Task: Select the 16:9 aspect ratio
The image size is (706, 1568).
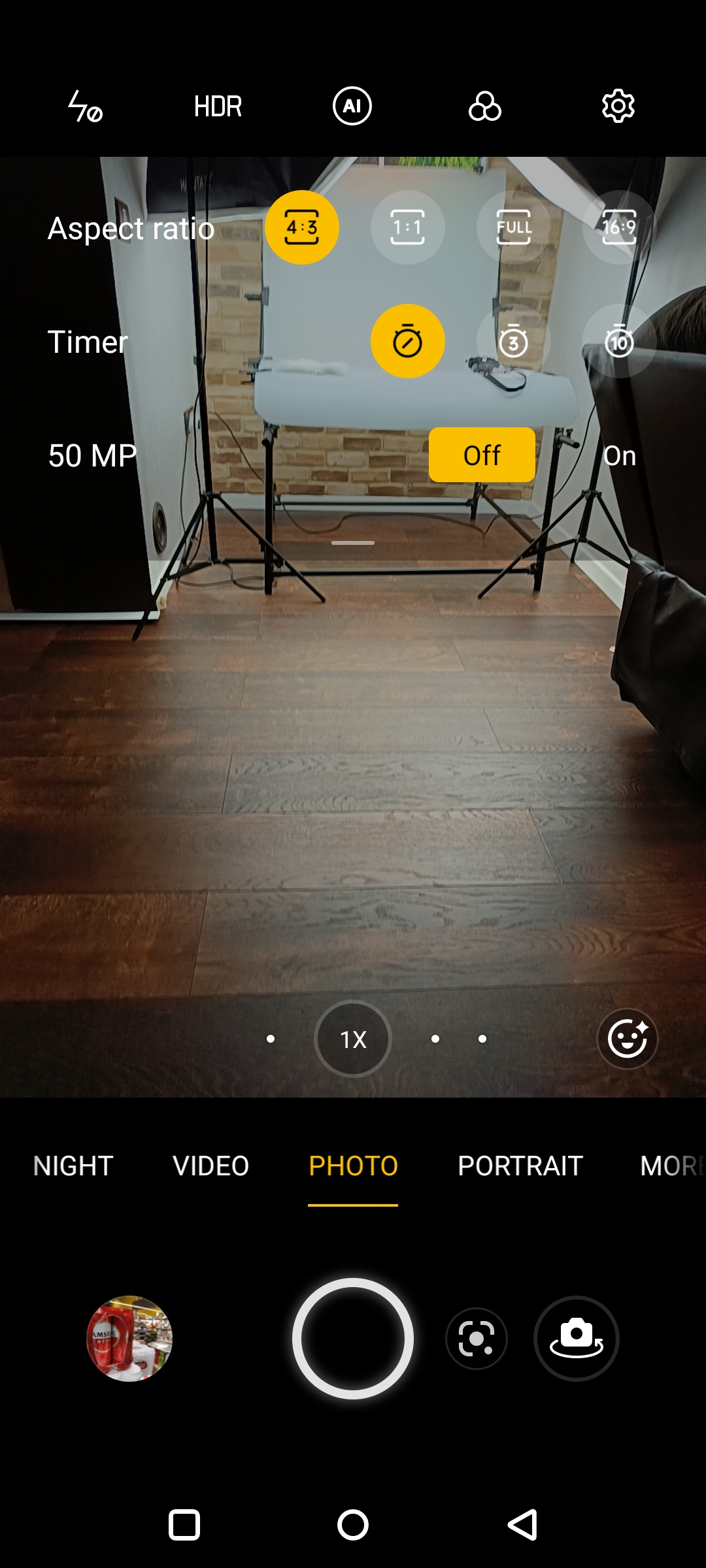Action: [619, 227]
